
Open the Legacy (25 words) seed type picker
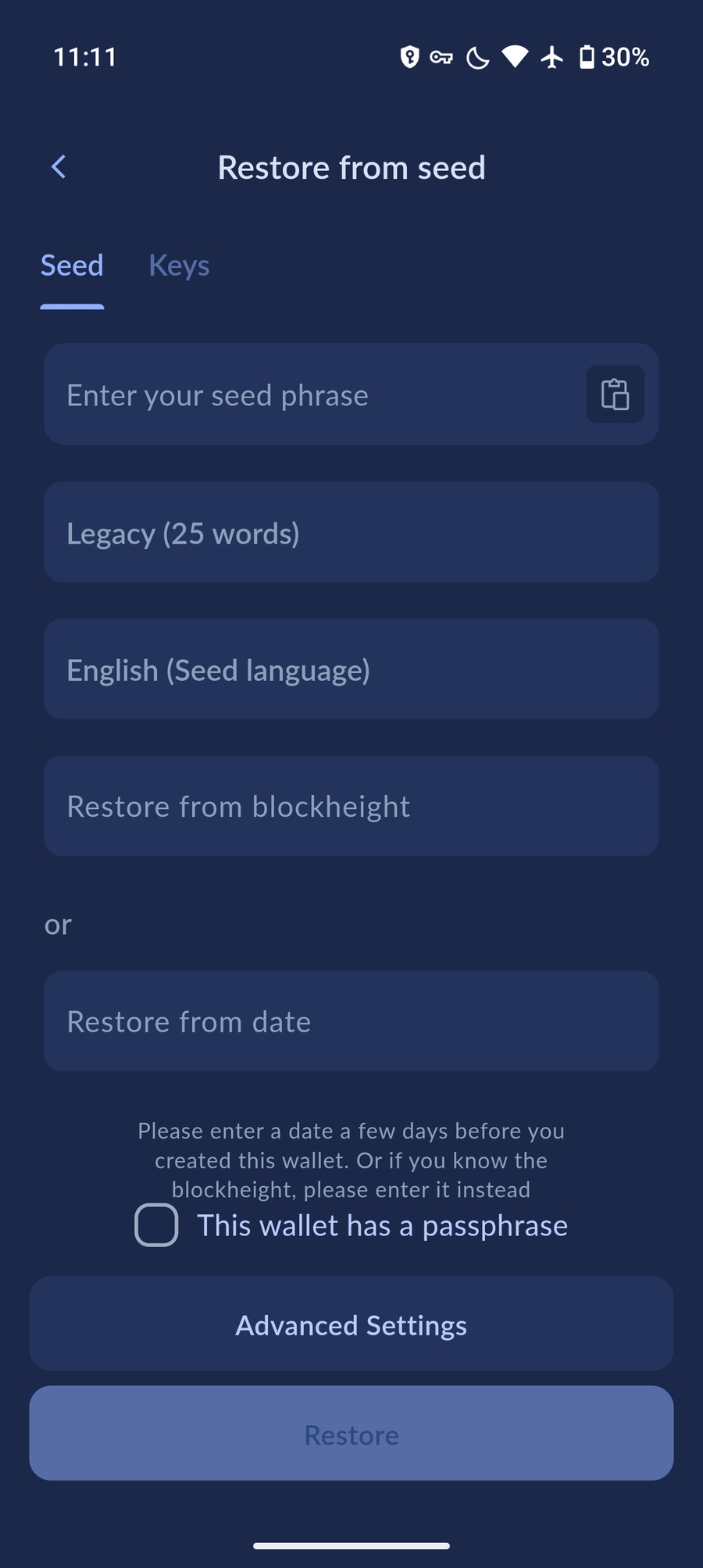351,533
